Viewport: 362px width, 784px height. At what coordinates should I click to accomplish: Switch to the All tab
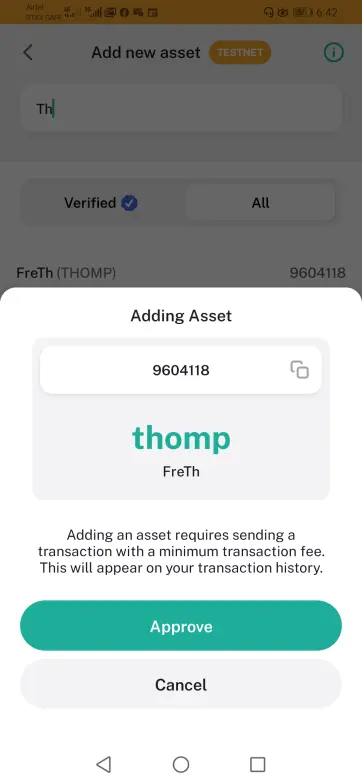click(x=260, y=203)
